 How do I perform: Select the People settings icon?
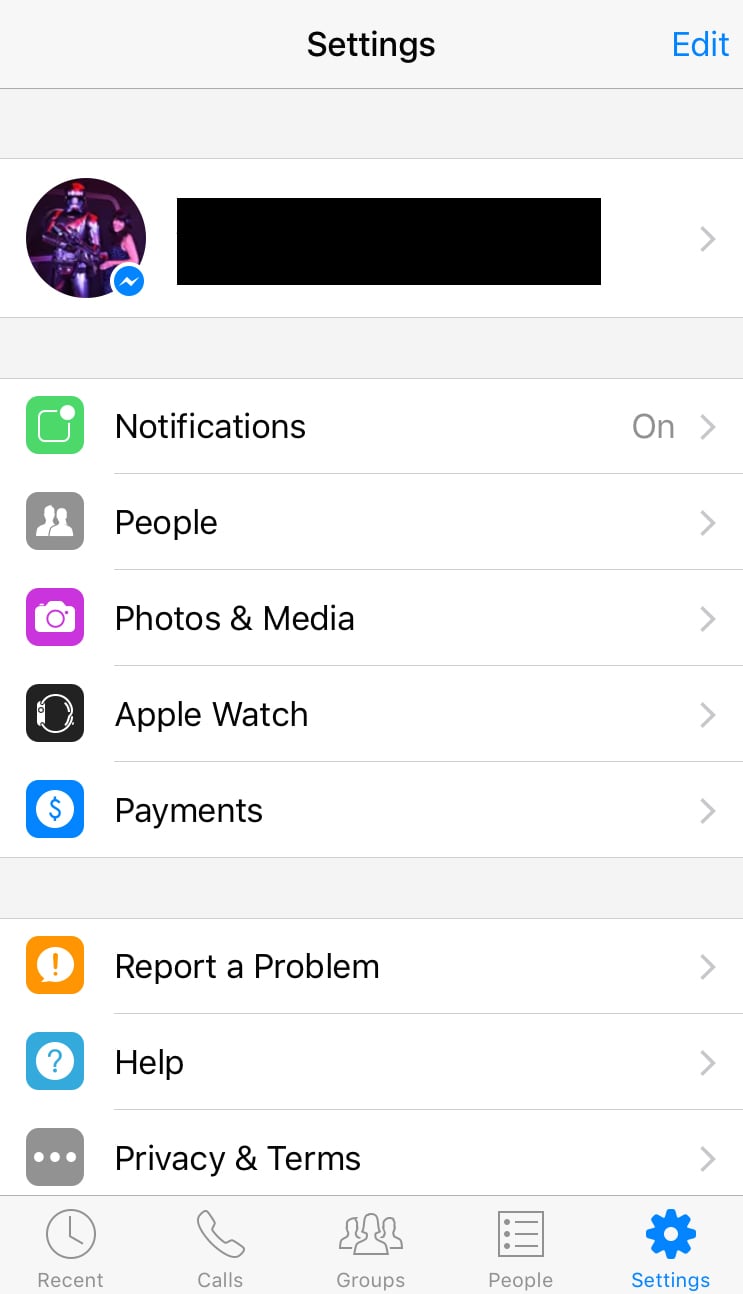point(54,521)
